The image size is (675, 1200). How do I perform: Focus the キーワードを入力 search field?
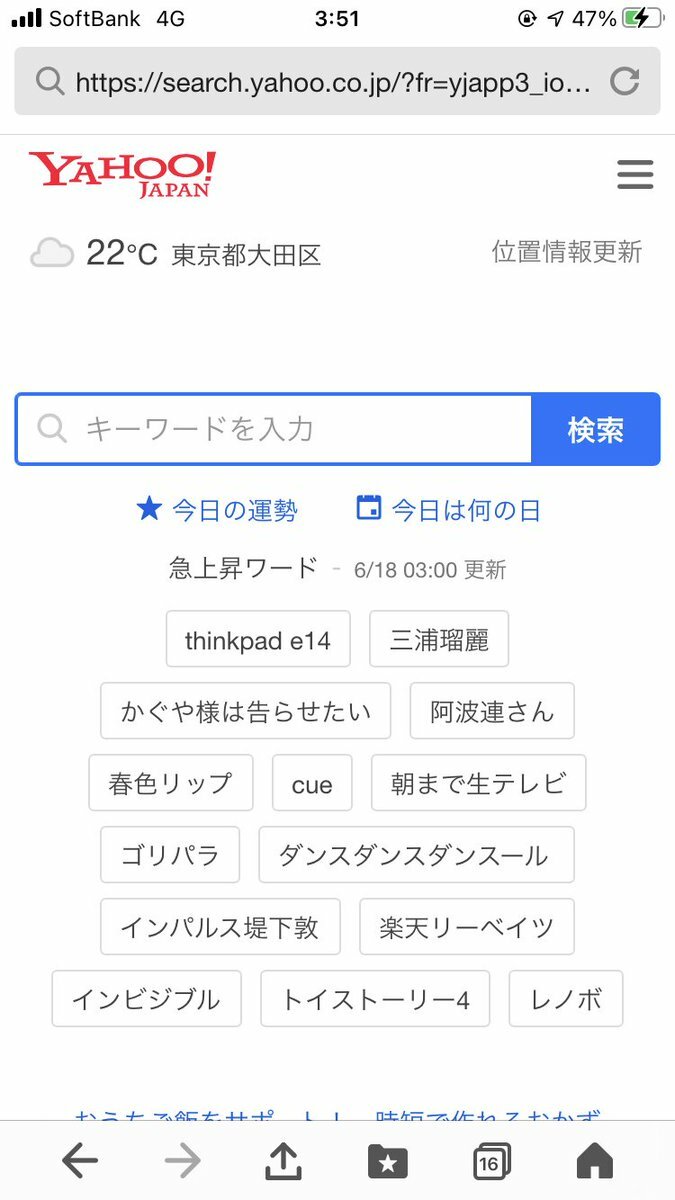click(290, 429)
